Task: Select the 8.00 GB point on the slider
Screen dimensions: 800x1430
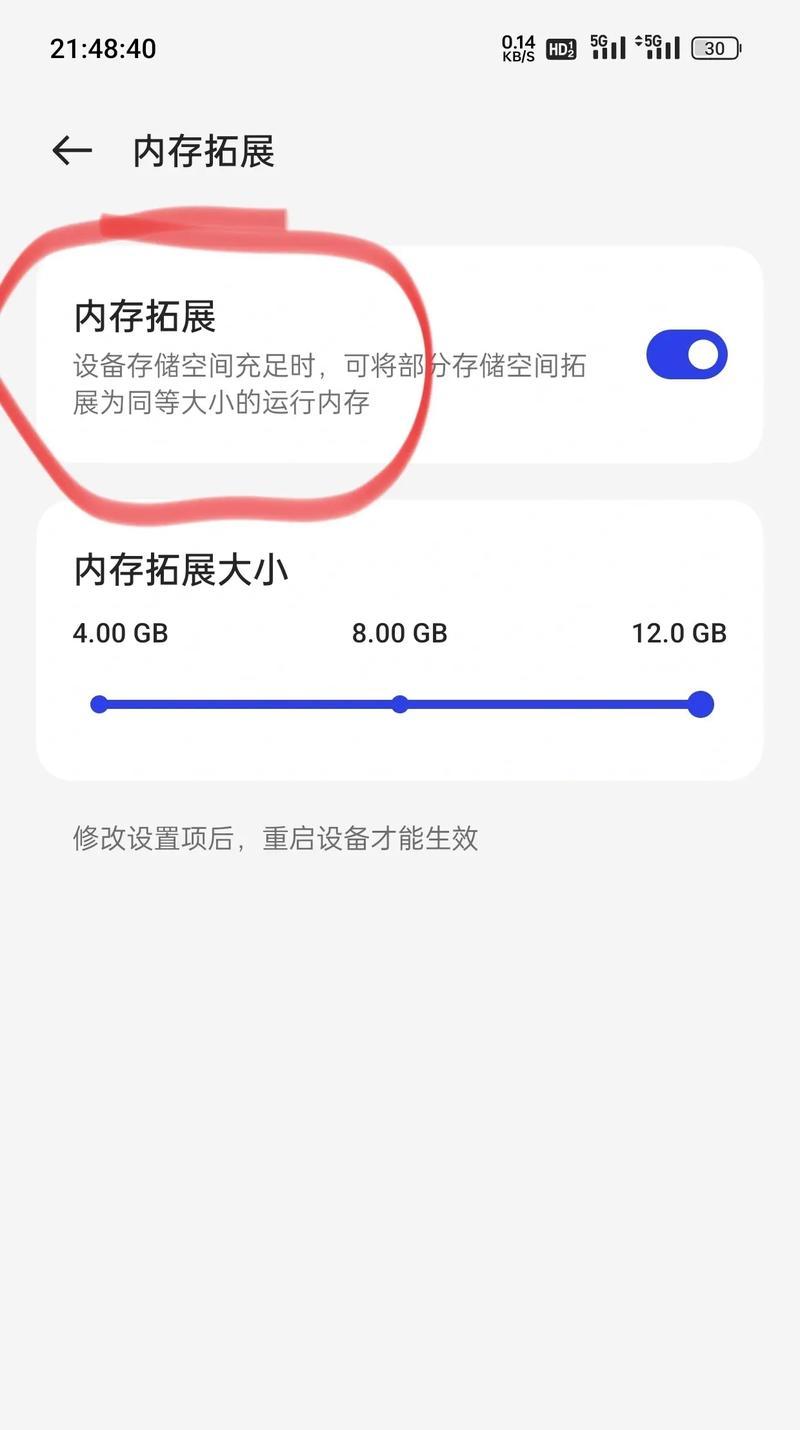Action: (400, 704)
